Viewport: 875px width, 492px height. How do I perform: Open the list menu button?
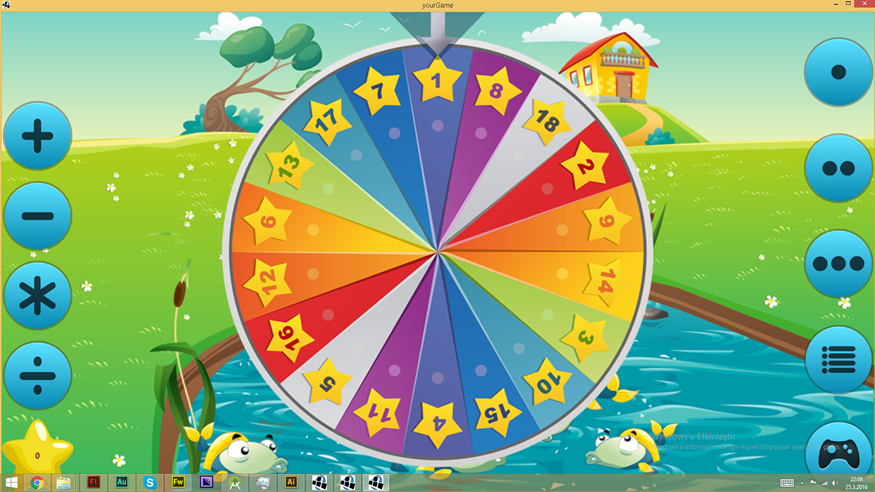(838, 359)
